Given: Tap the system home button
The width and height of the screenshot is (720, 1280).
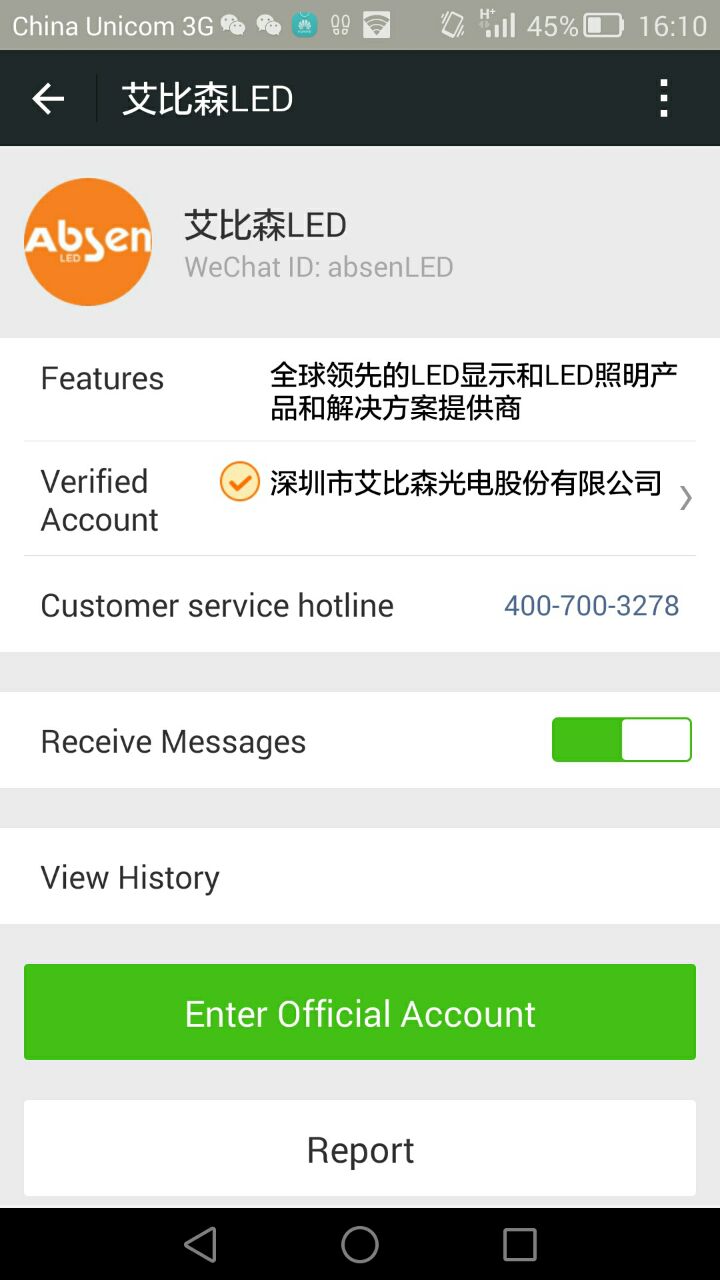Looking at the screenshot, I should point(360,1245).
